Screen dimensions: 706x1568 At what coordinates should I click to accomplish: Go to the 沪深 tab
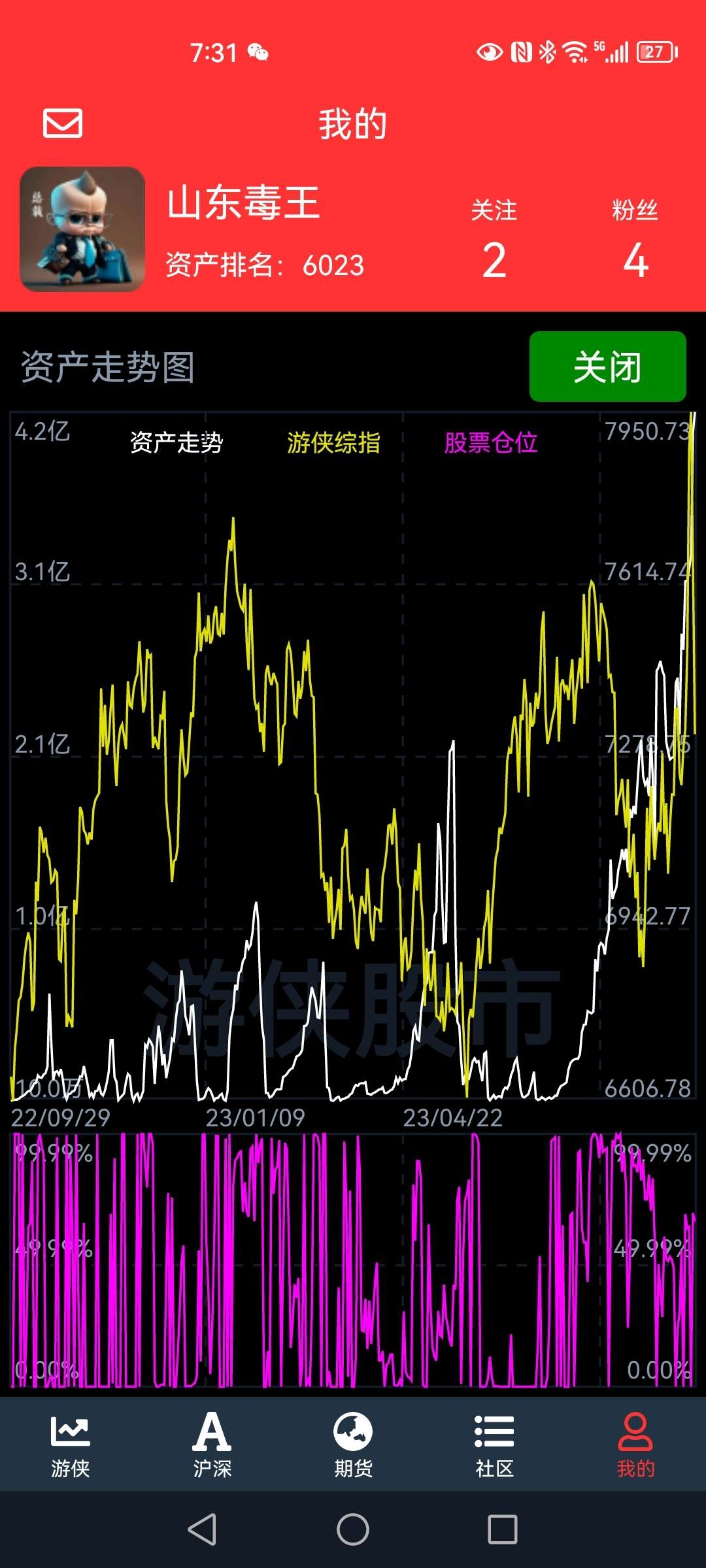coord(212,1445)
